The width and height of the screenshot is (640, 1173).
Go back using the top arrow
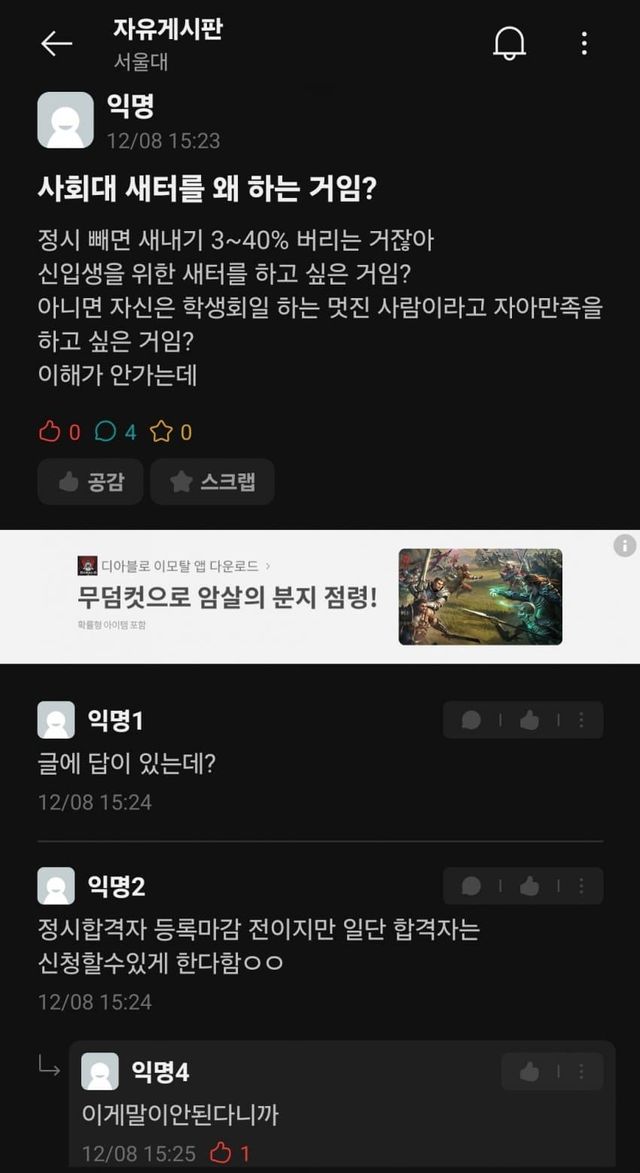[56, 43]
